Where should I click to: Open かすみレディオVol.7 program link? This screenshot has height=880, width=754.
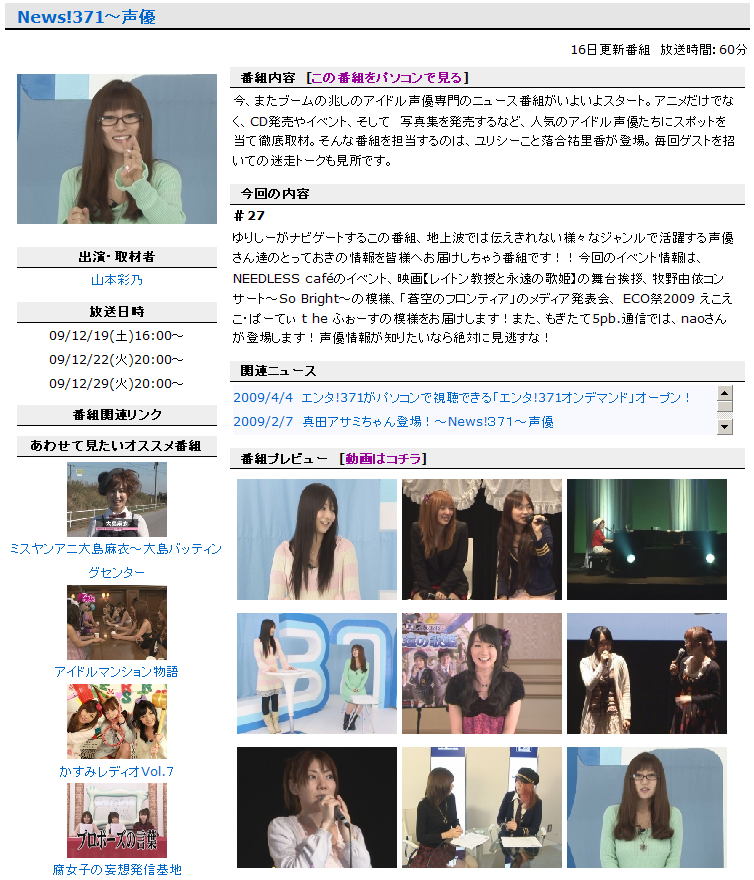[x=117, y=771]
